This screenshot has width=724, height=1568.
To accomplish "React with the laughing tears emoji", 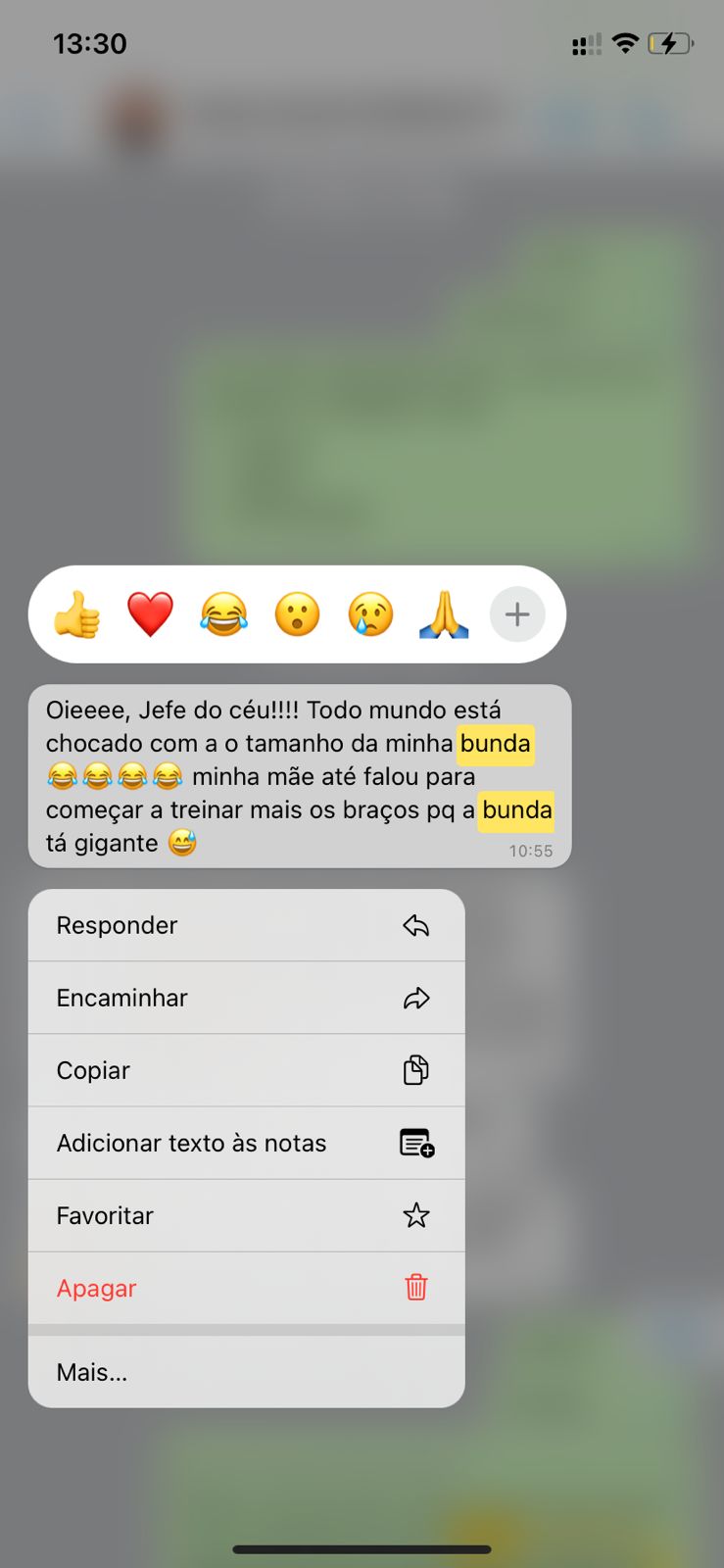I will tap(223, 614).
